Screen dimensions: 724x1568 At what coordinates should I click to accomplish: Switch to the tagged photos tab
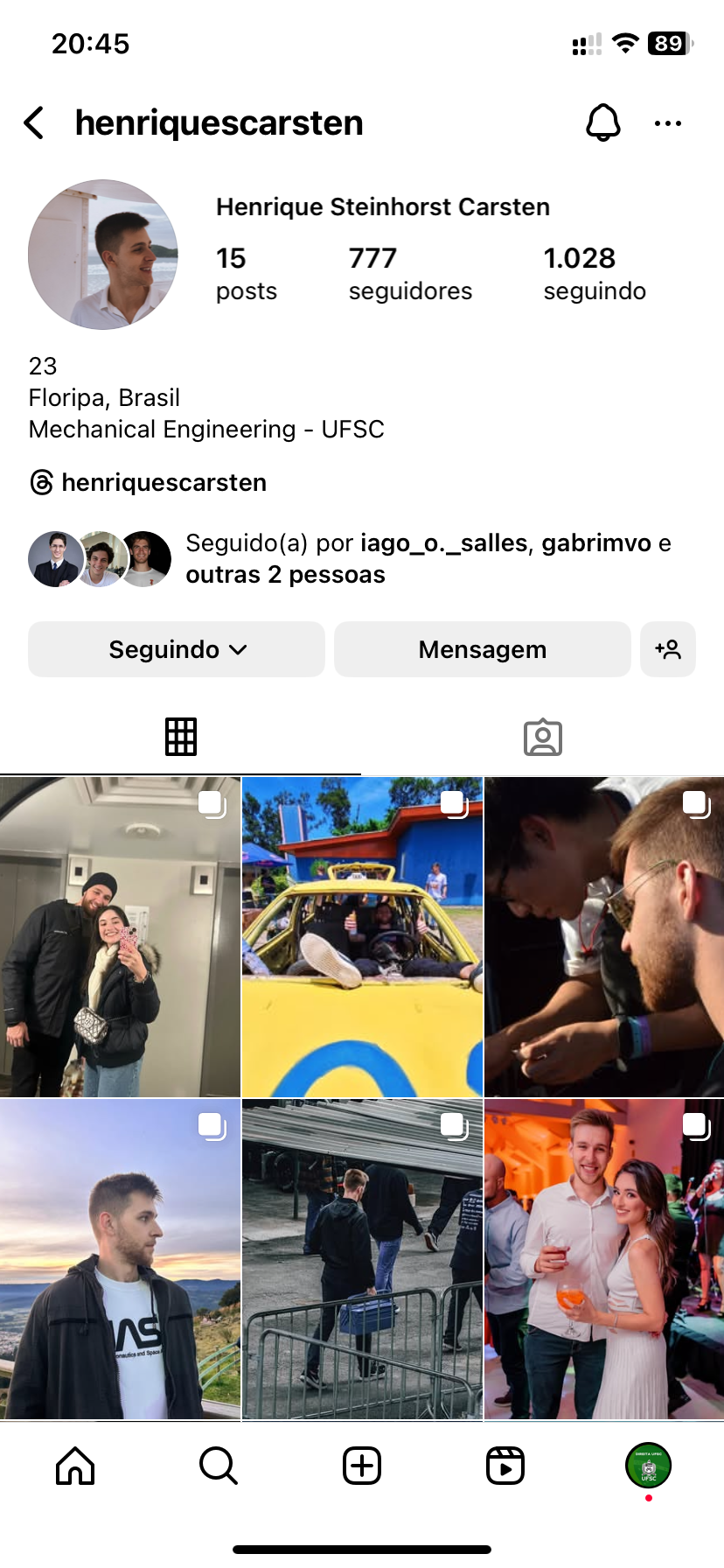(x=542, y=737)
